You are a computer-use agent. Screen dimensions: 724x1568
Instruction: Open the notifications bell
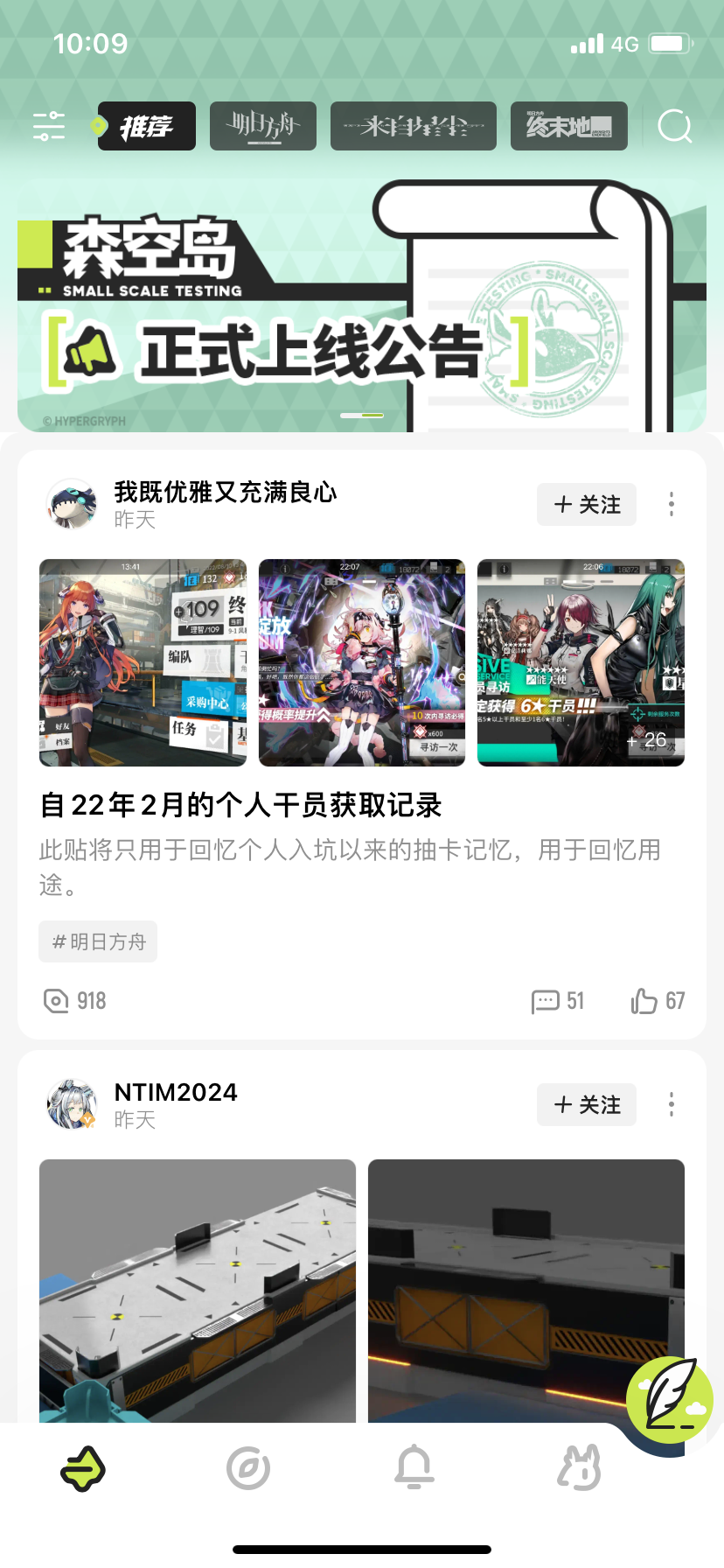[414, 1467]
